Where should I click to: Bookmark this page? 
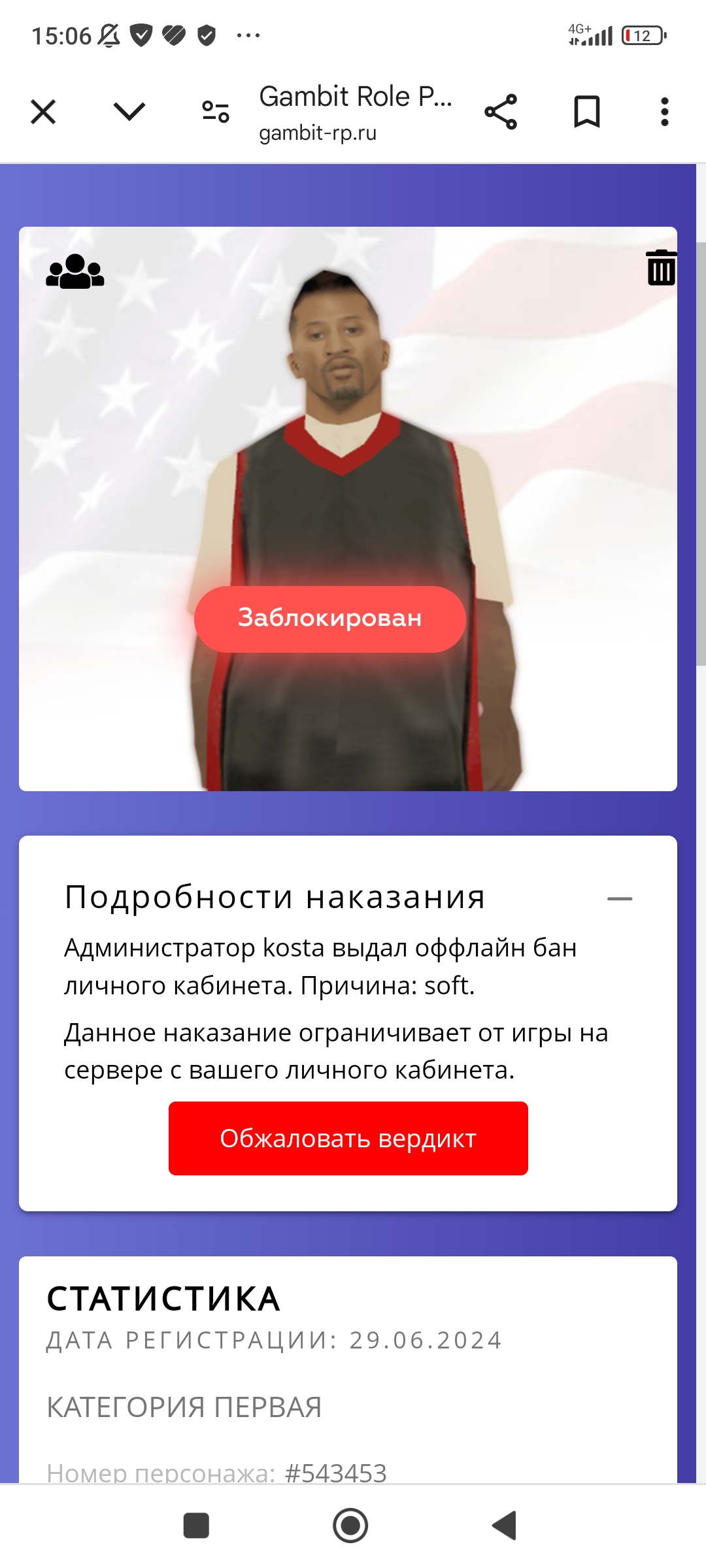[x=586, y=112]
